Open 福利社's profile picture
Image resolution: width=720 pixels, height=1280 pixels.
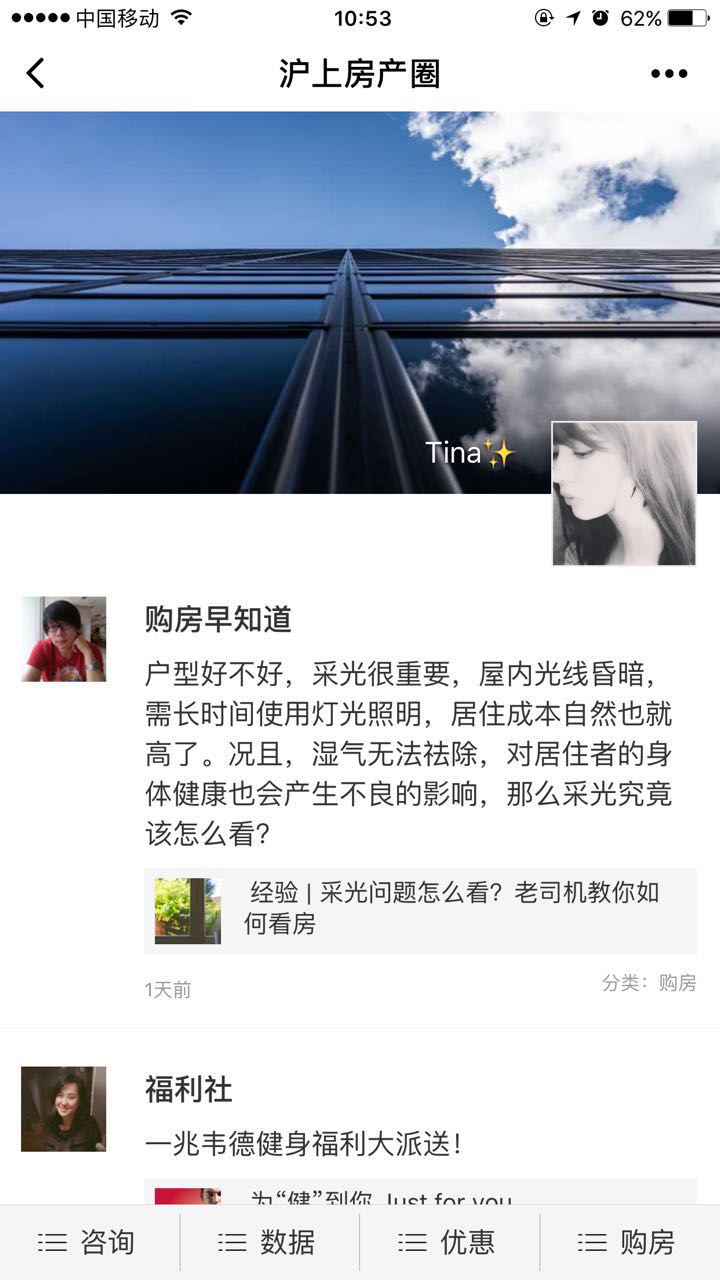pos(63,1108)
